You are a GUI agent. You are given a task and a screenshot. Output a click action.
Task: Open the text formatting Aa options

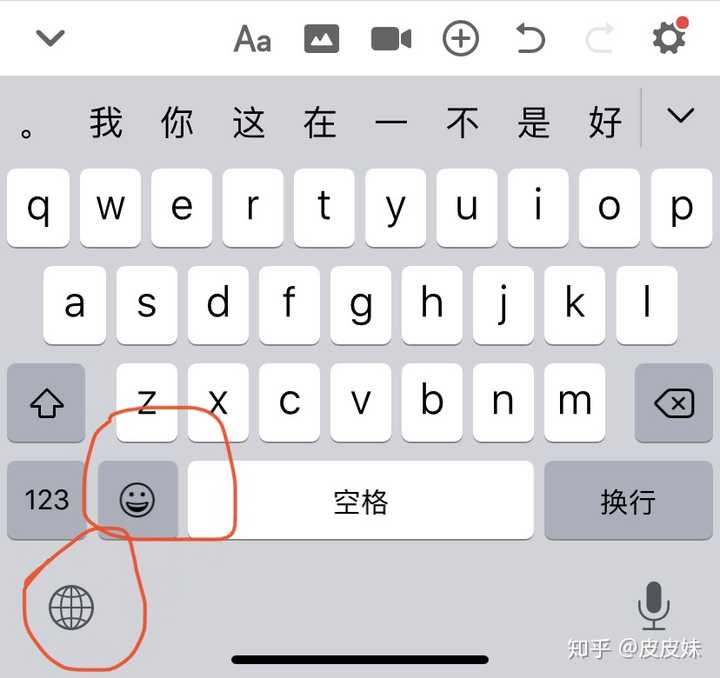(x=252, y=39)
